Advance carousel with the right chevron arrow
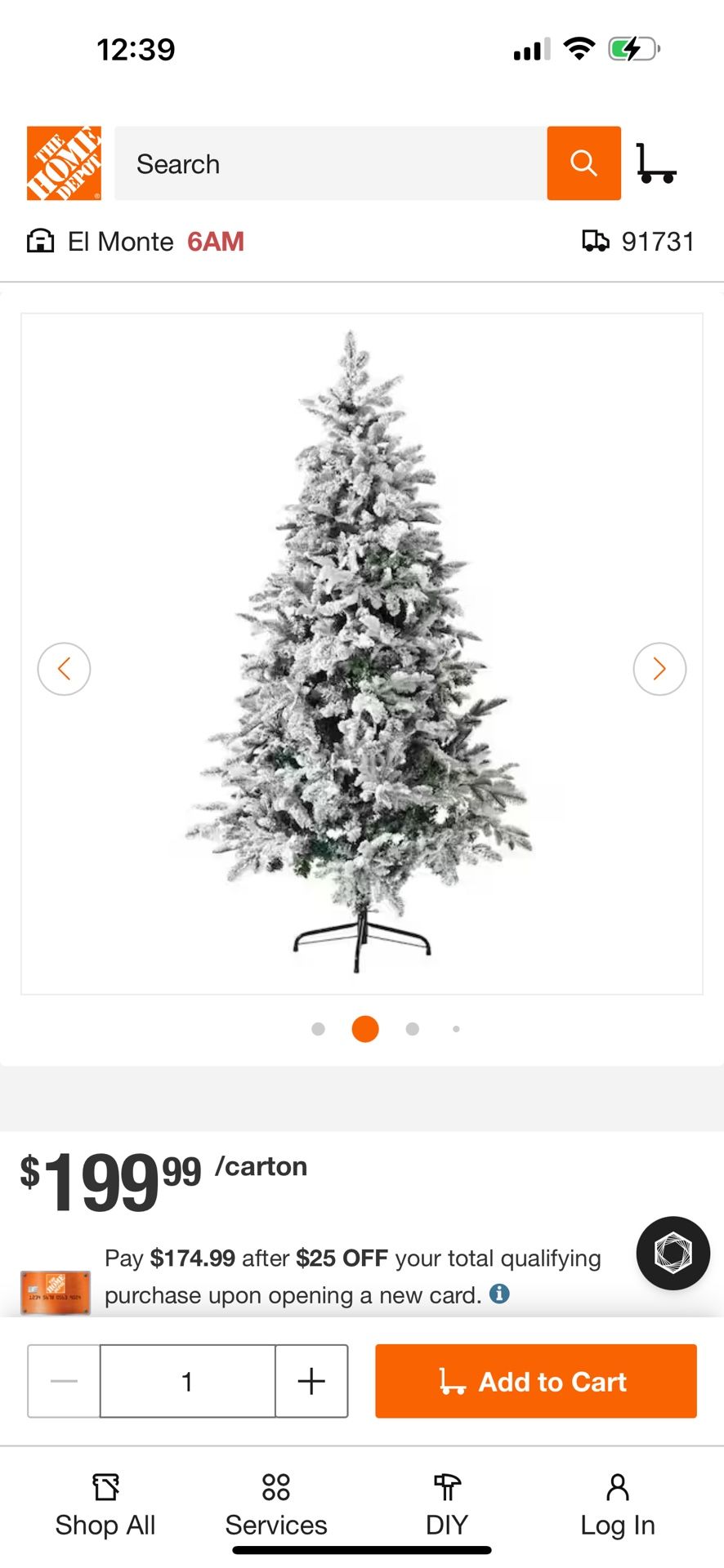 [x=659, y=668]
